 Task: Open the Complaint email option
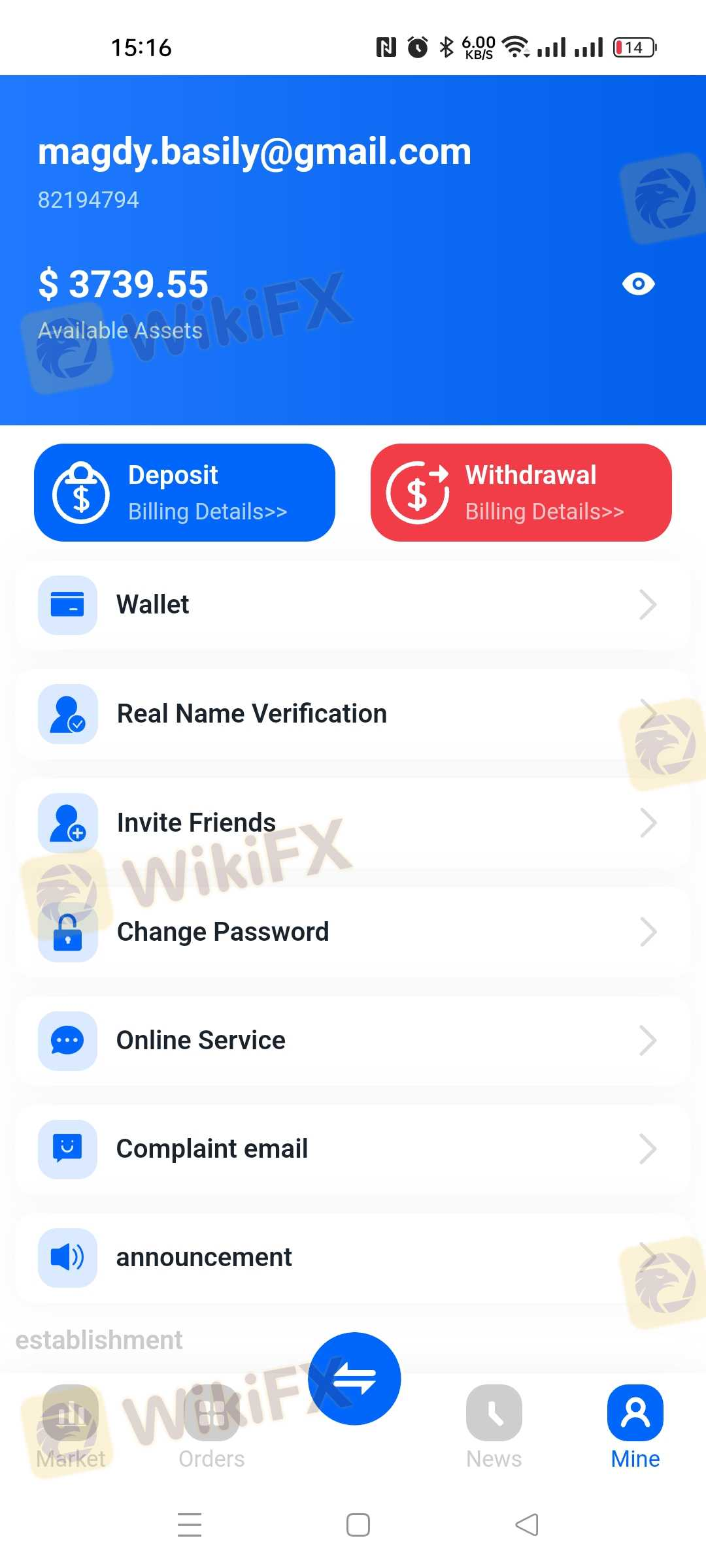pyautogui.click(x=353, y=1149)
